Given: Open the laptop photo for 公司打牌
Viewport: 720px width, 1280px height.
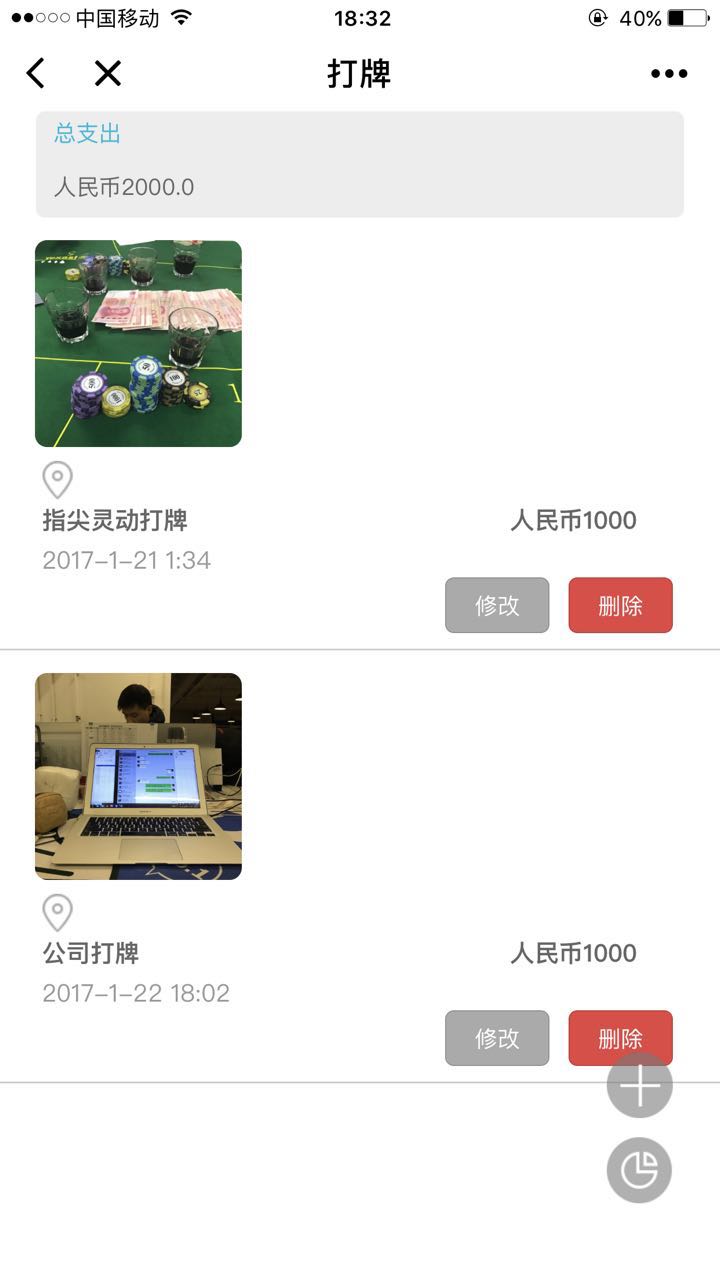Looking at the screenshot, I should point(138,776).
